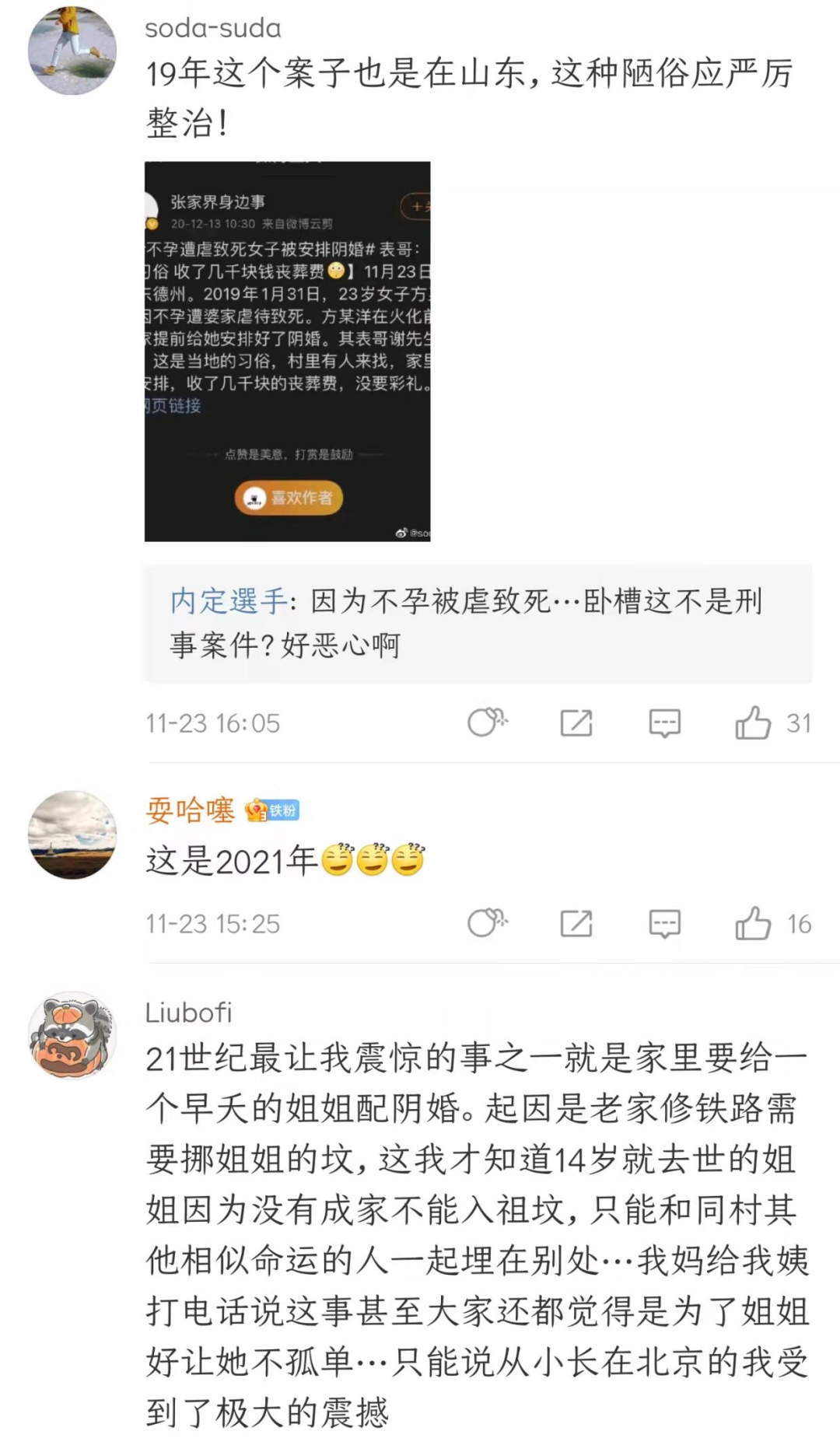Open Liubofi's profile avatar
The image size is (840, 1445).
[72, 1035]
